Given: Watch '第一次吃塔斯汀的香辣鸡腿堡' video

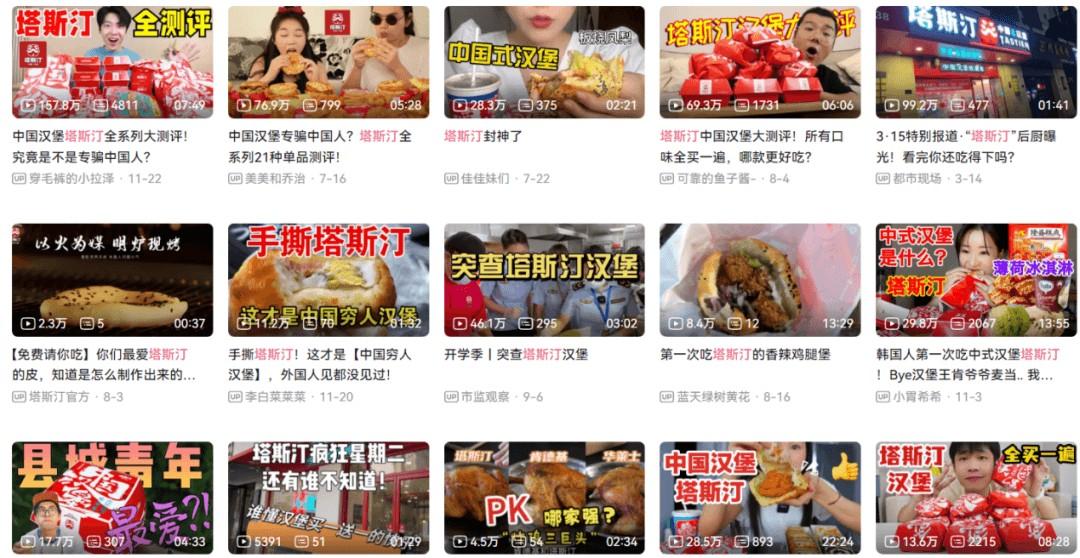Looking at the screenshot, I should (759, 280).
